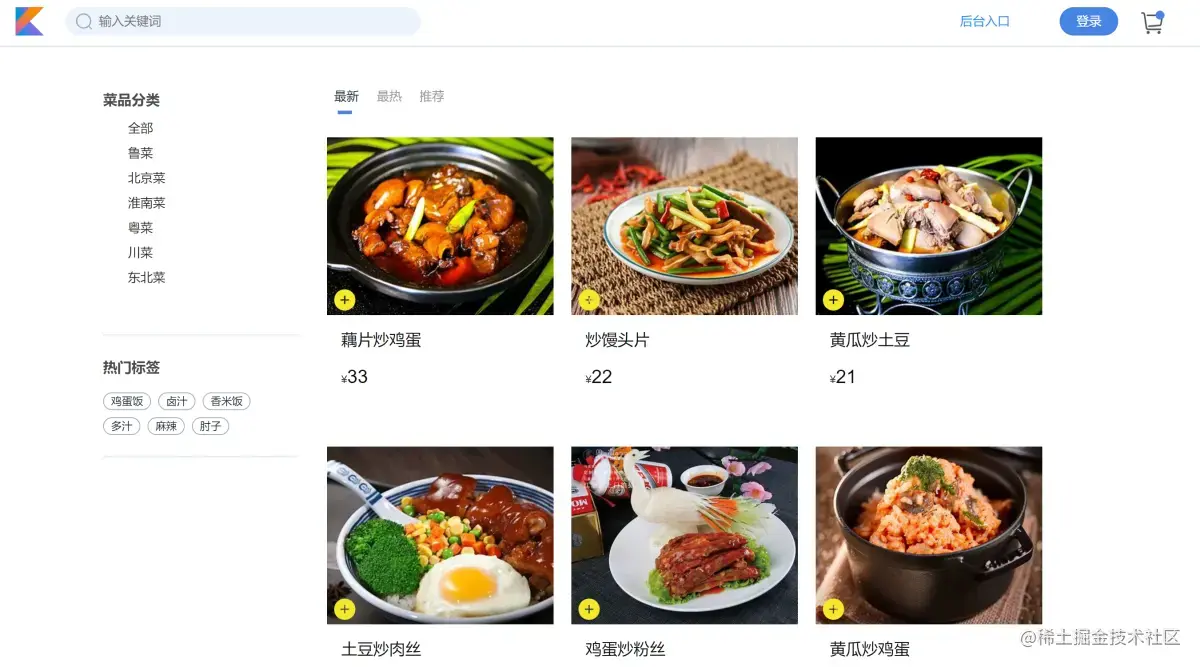Select the 东北菜 category

[x=146, y=278]
